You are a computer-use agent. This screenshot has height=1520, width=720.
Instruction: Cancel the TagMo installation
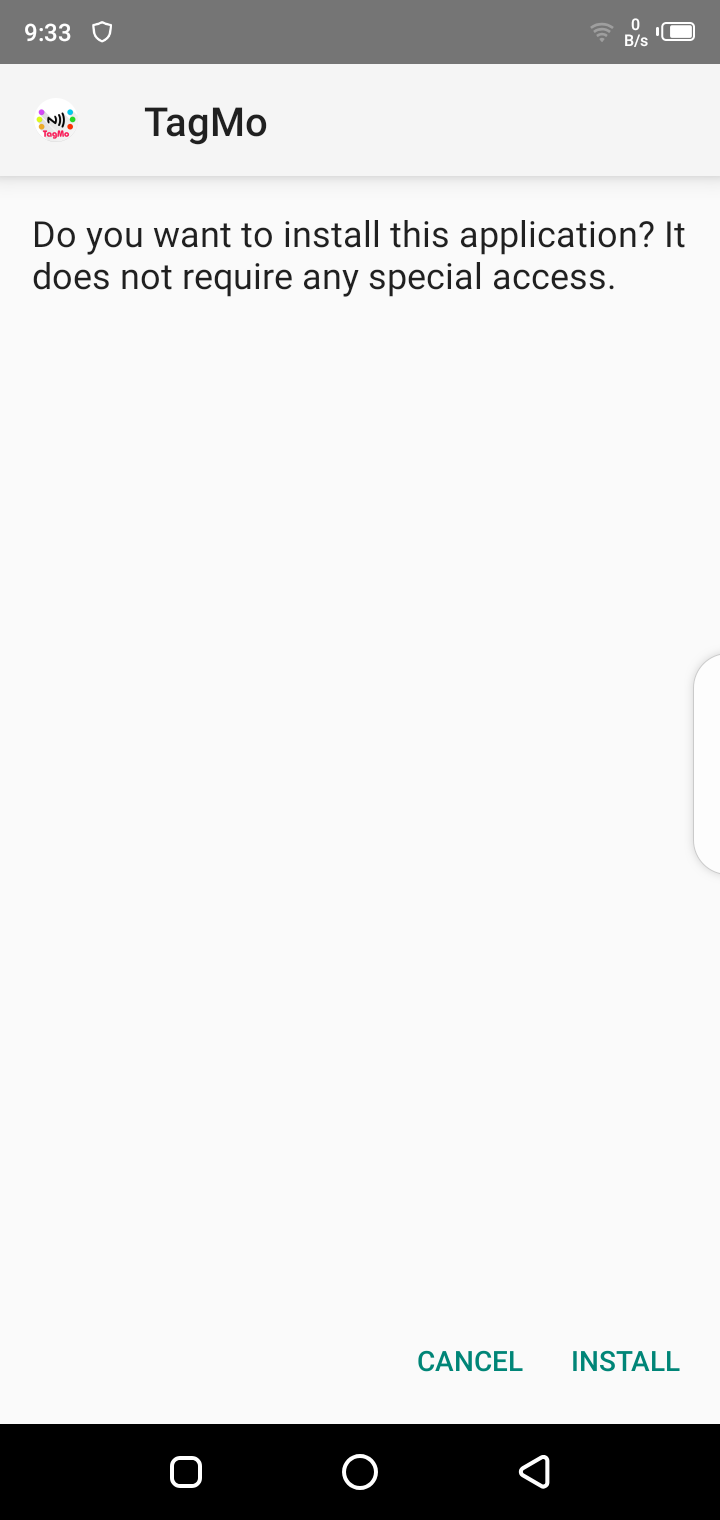[x=470, y=1361]
